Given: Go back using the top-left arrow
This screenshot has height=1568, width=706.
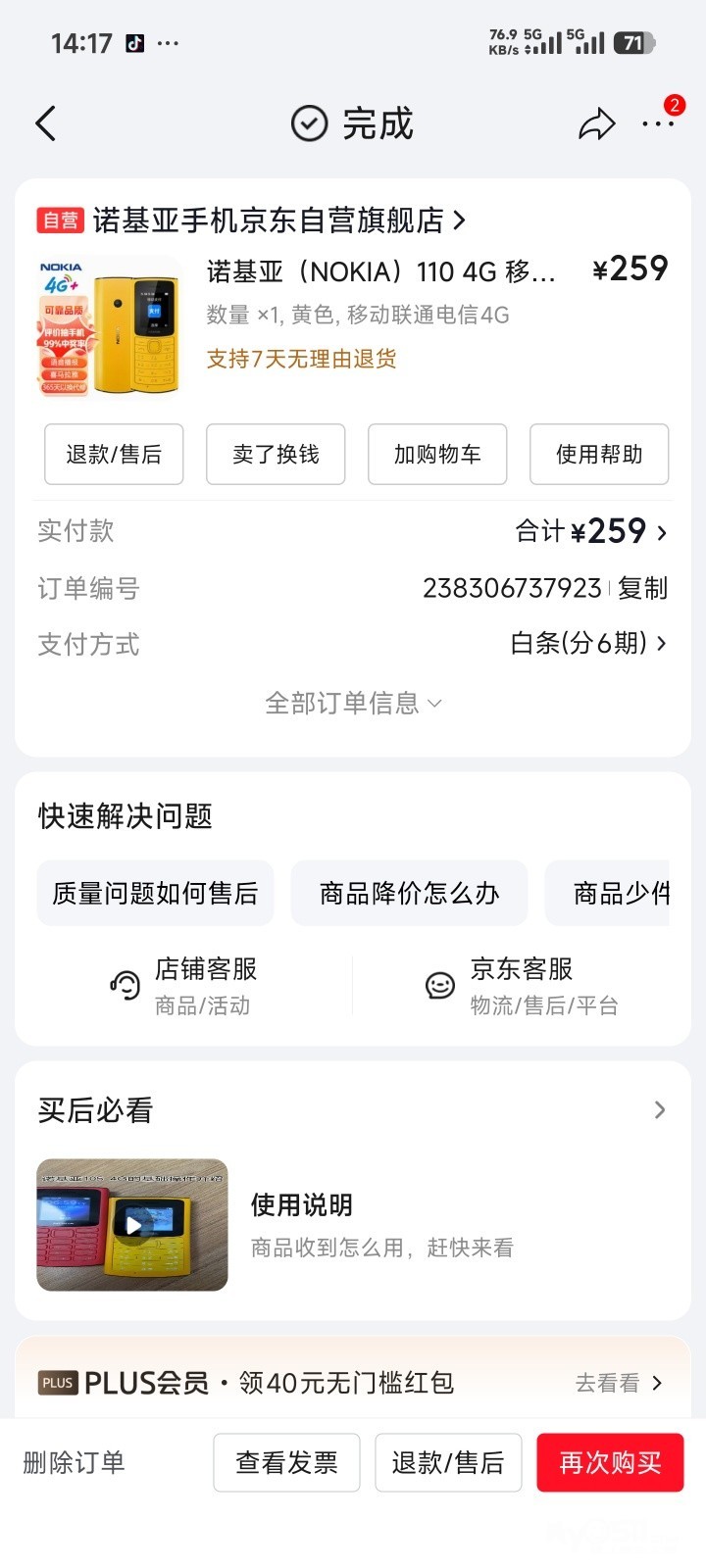Looking at the screenshot, I should pos(46,124).
